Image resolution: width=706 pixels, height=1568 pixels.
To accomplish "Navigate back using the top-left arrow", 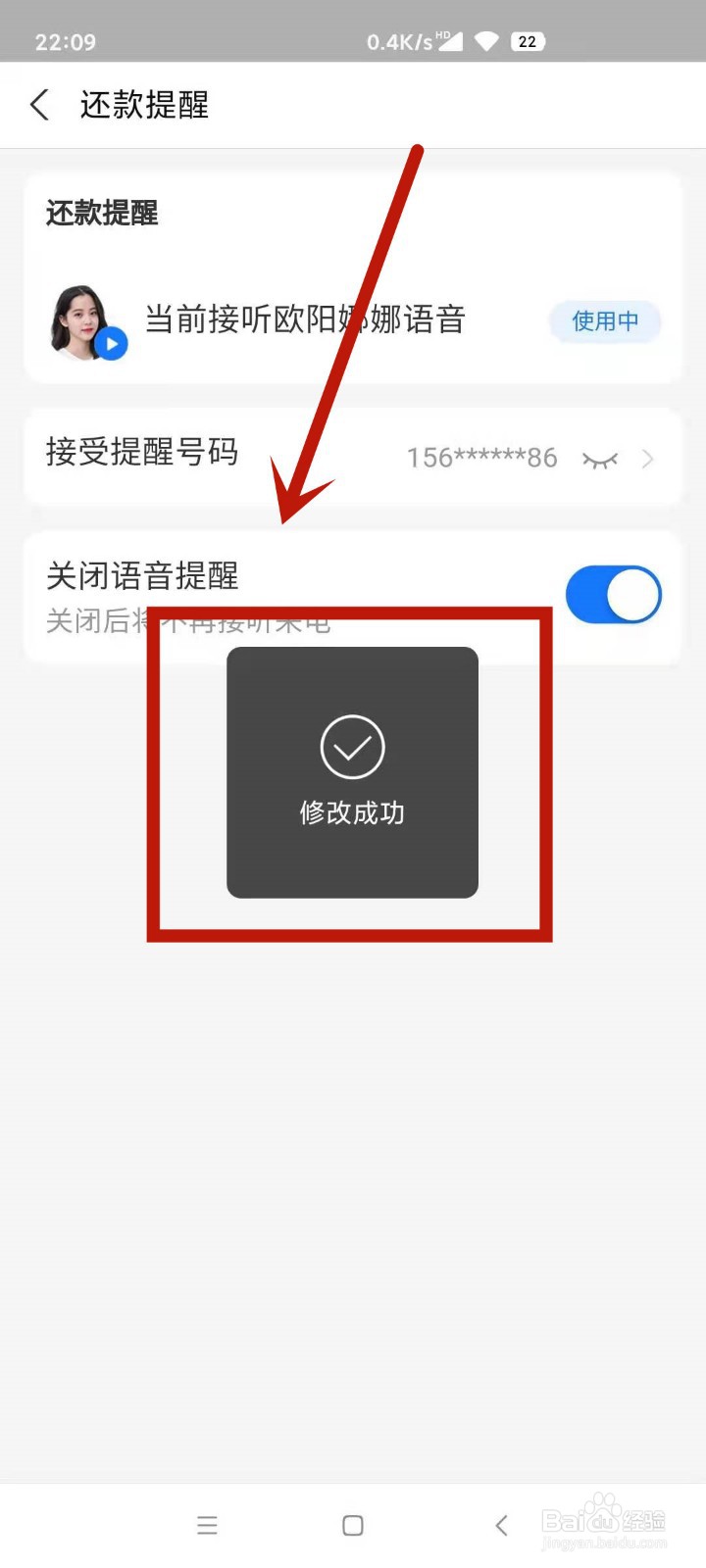I will [x=39, y=104].
